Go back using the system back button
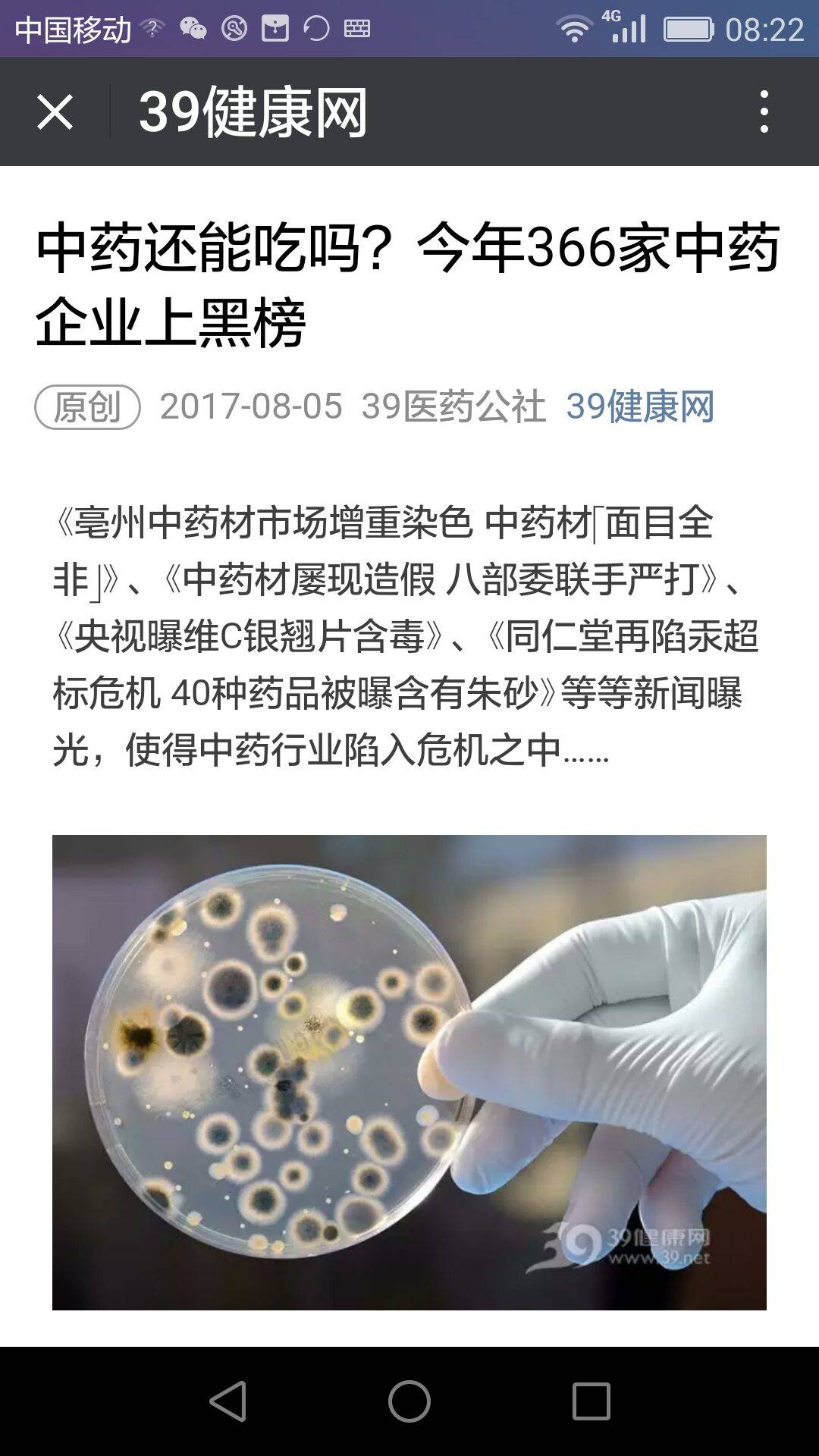819x1456 pixels. (227, 1401)
